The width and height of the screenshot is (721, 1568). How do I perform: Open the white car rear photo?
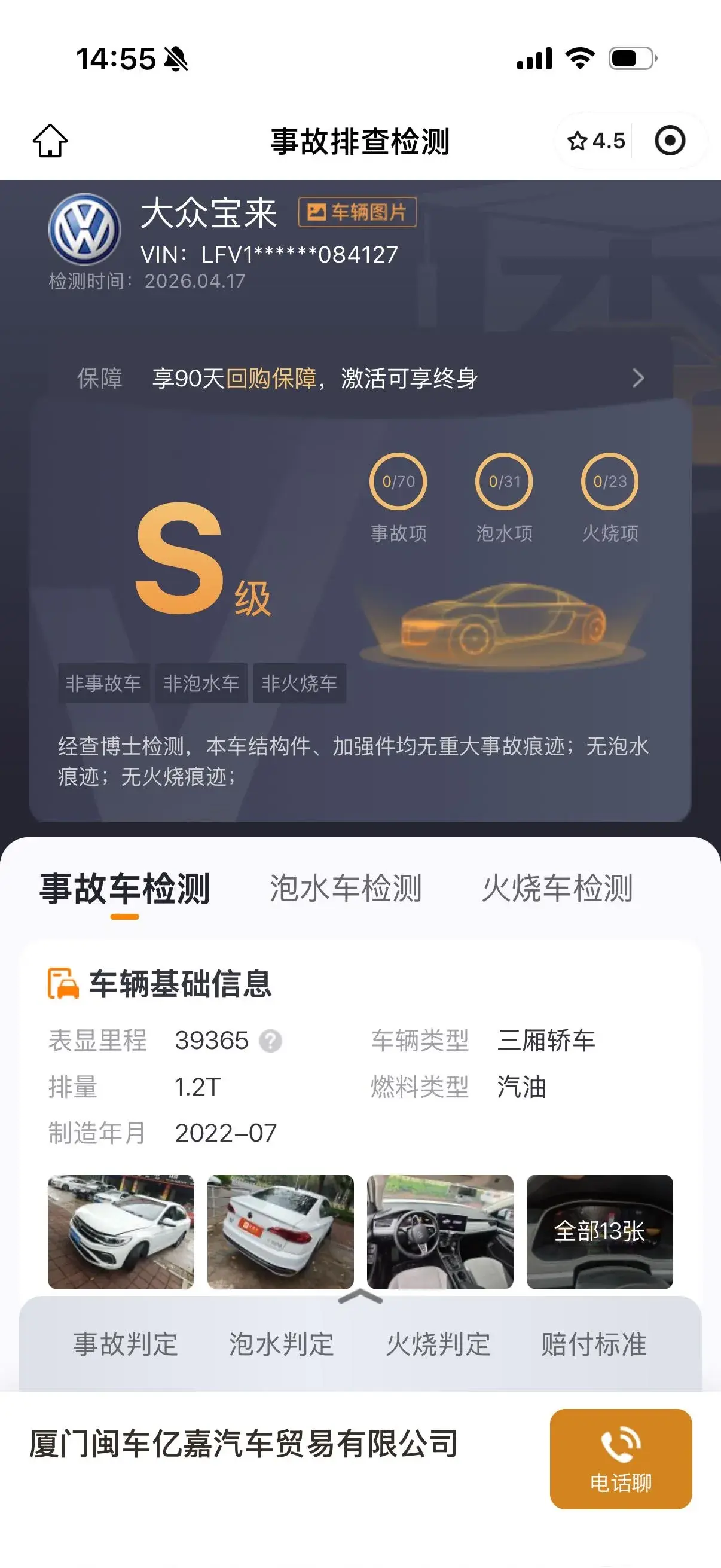280,1231
